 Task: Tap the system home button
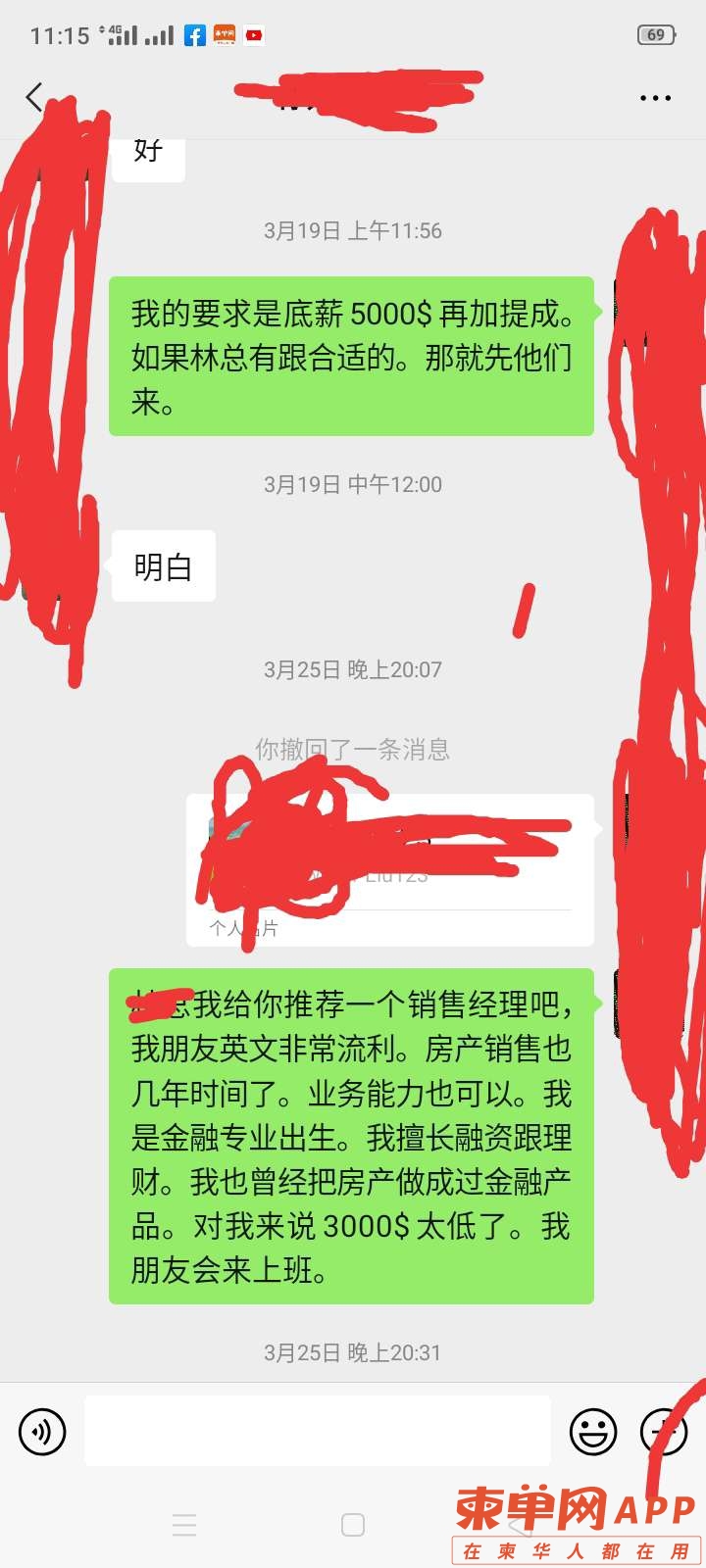click(353, 1525)
